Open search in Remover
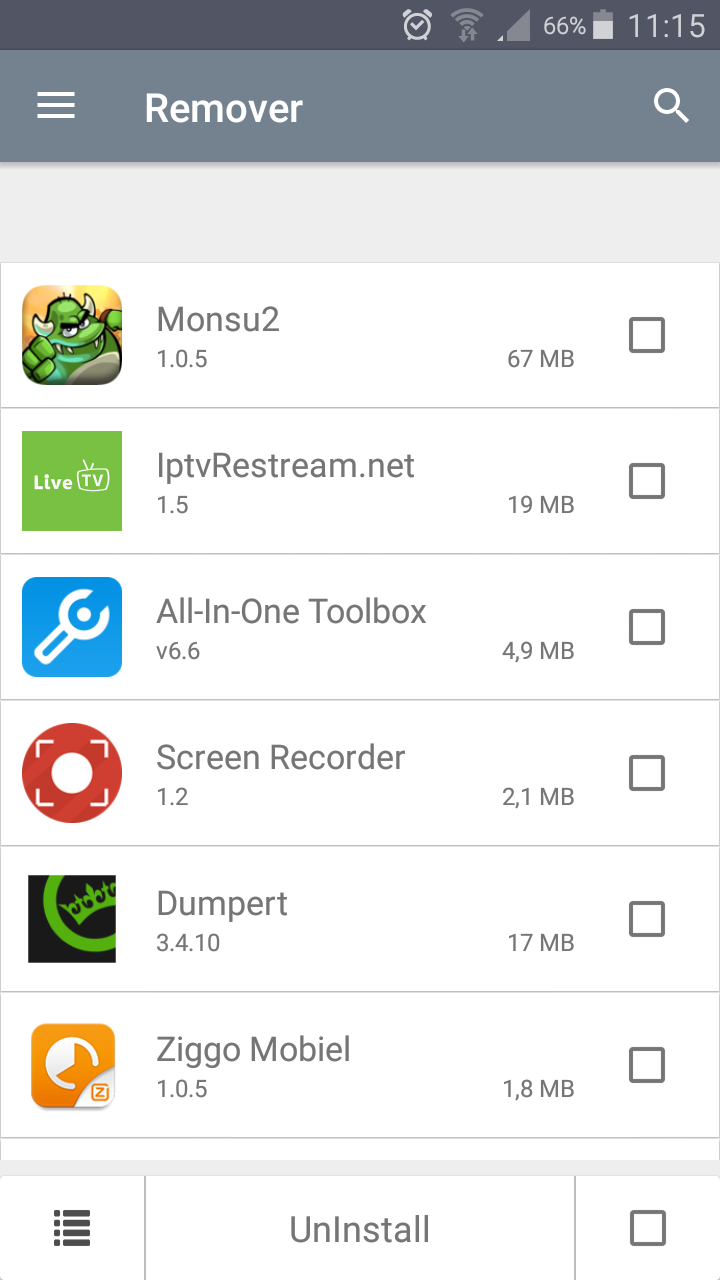This screenshot has height=1280, width=720. click(671, 105)
